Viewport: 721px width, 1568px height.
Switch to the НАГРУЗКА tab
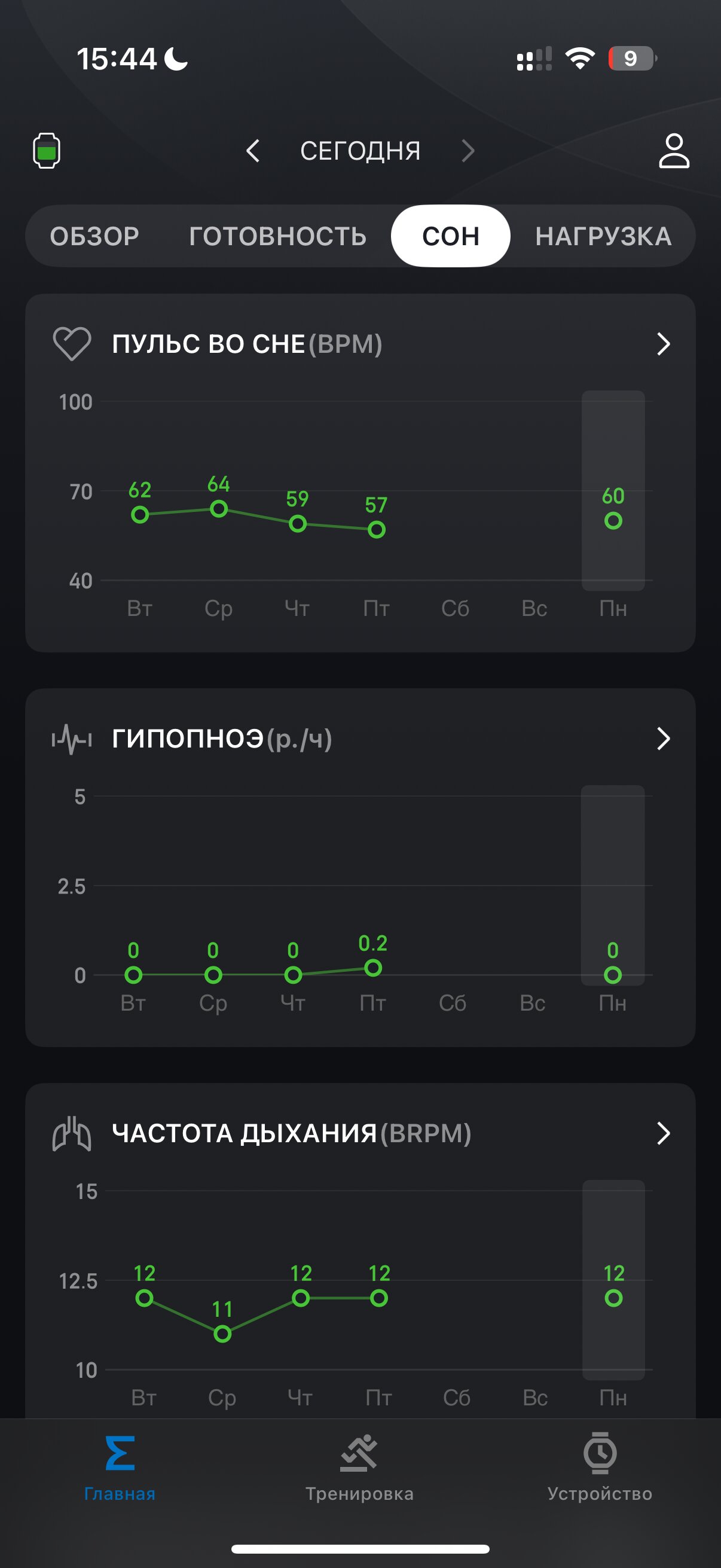(x=604, y=236)
